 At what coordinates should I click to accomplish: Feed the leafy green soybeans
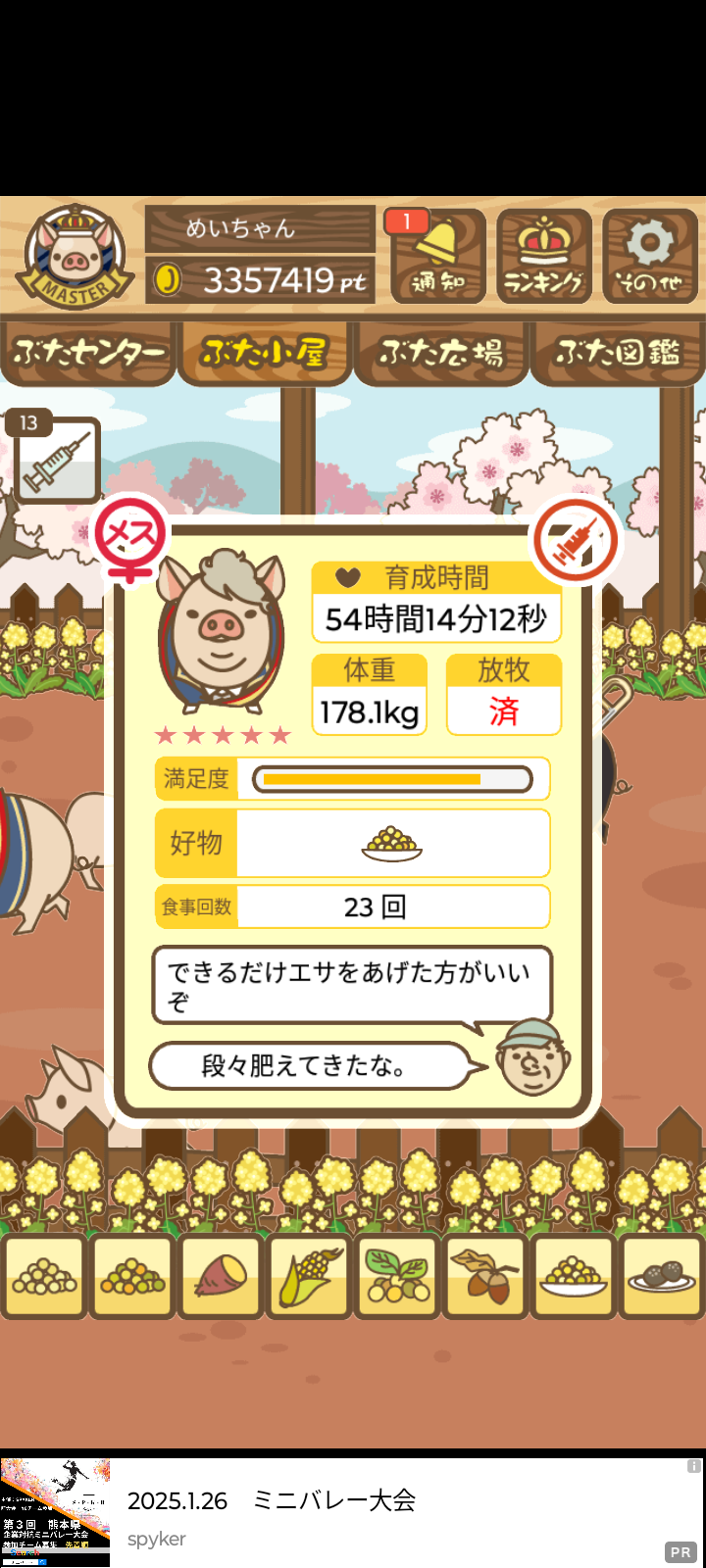pyautogui.click(x=397, y=1277)
